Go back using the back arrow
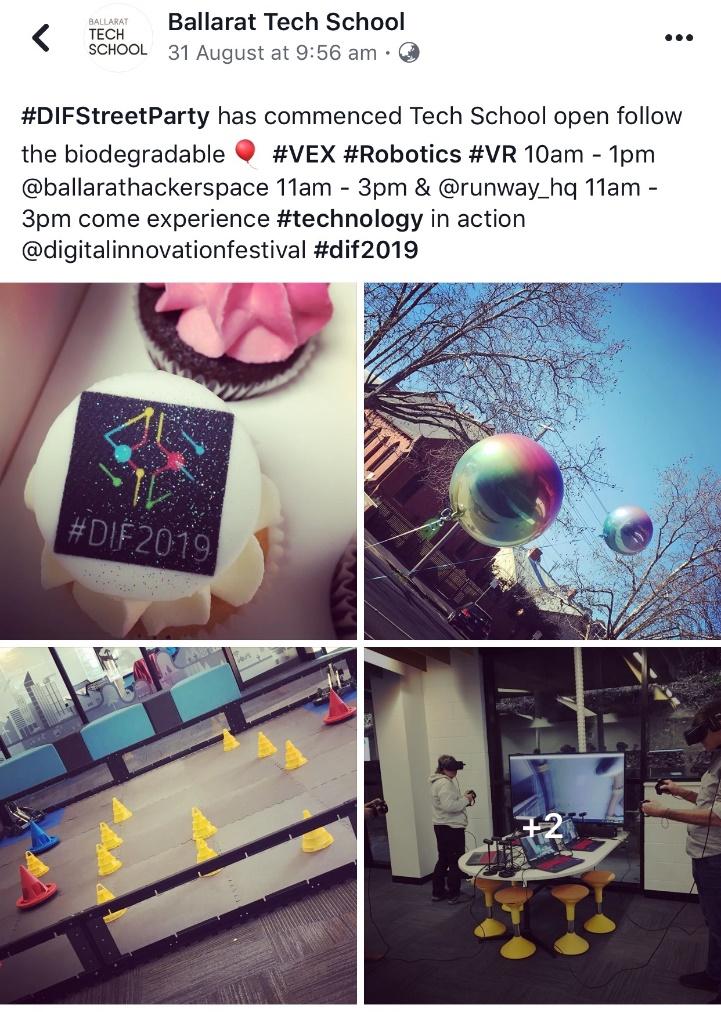721x1012 pixels. (41, 39)
